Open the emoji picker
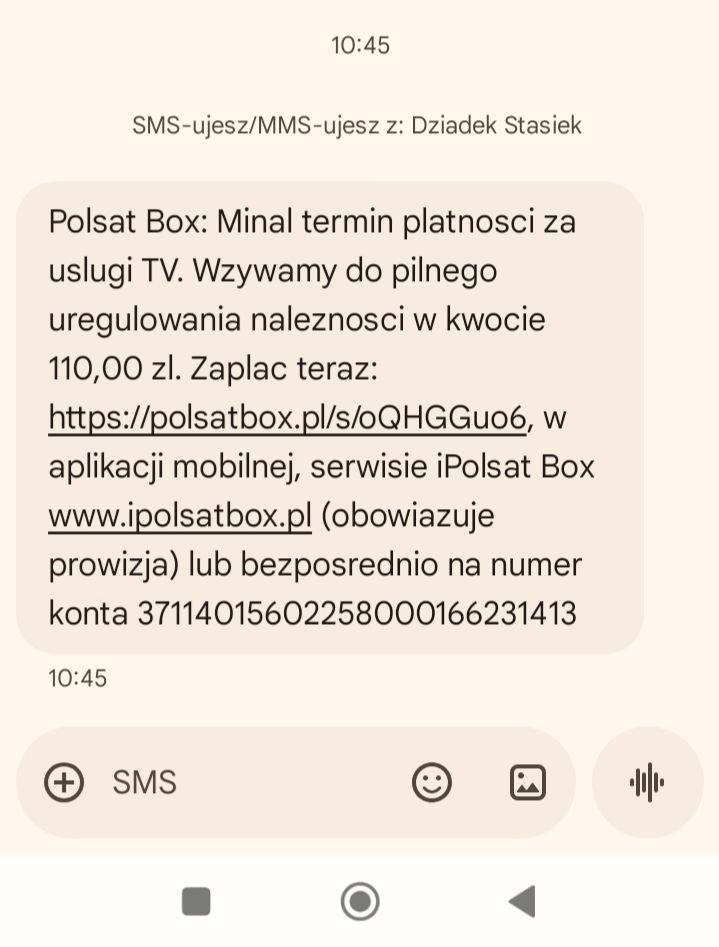719x947 pixels. pos(432,782)
